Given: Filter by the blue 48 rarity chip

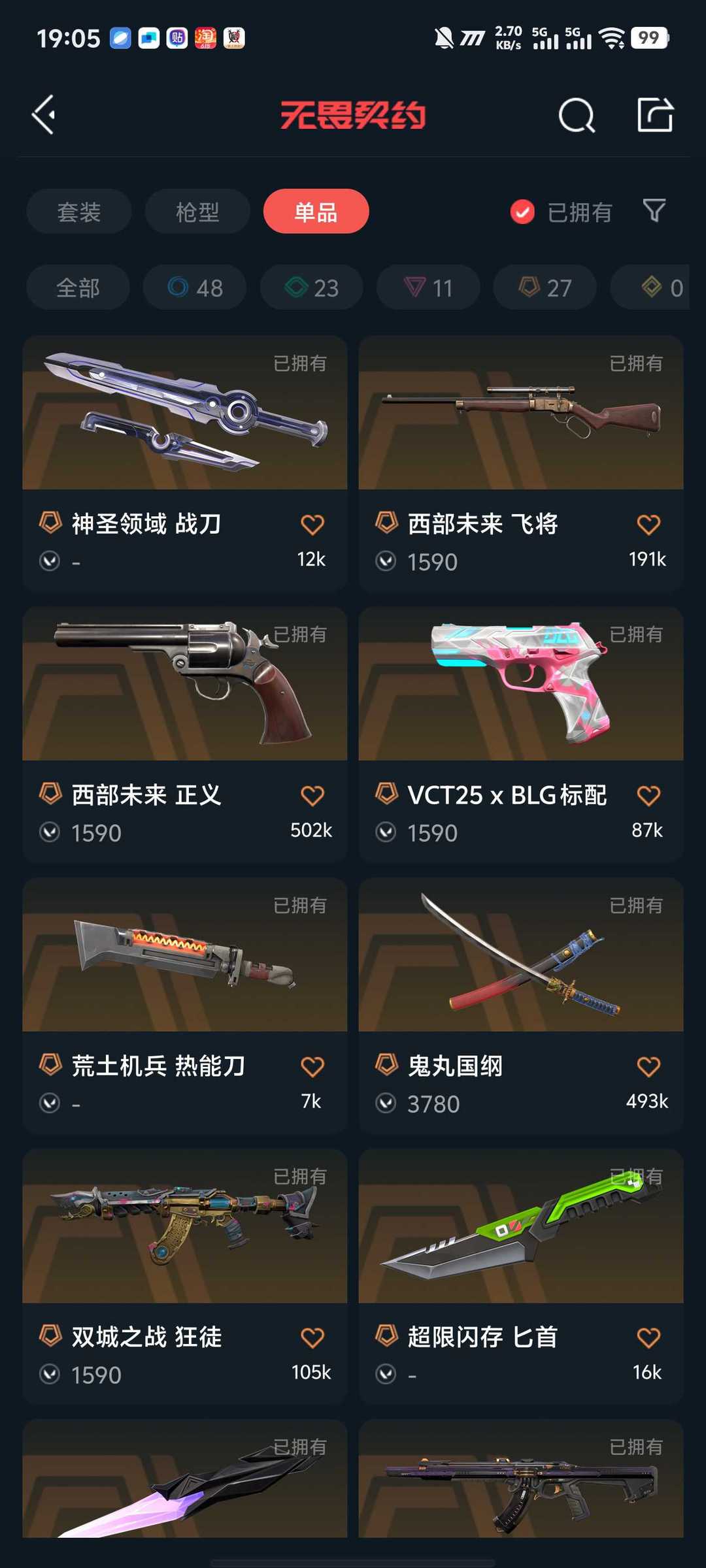Looking at the screenshot, I should [195, 287].
